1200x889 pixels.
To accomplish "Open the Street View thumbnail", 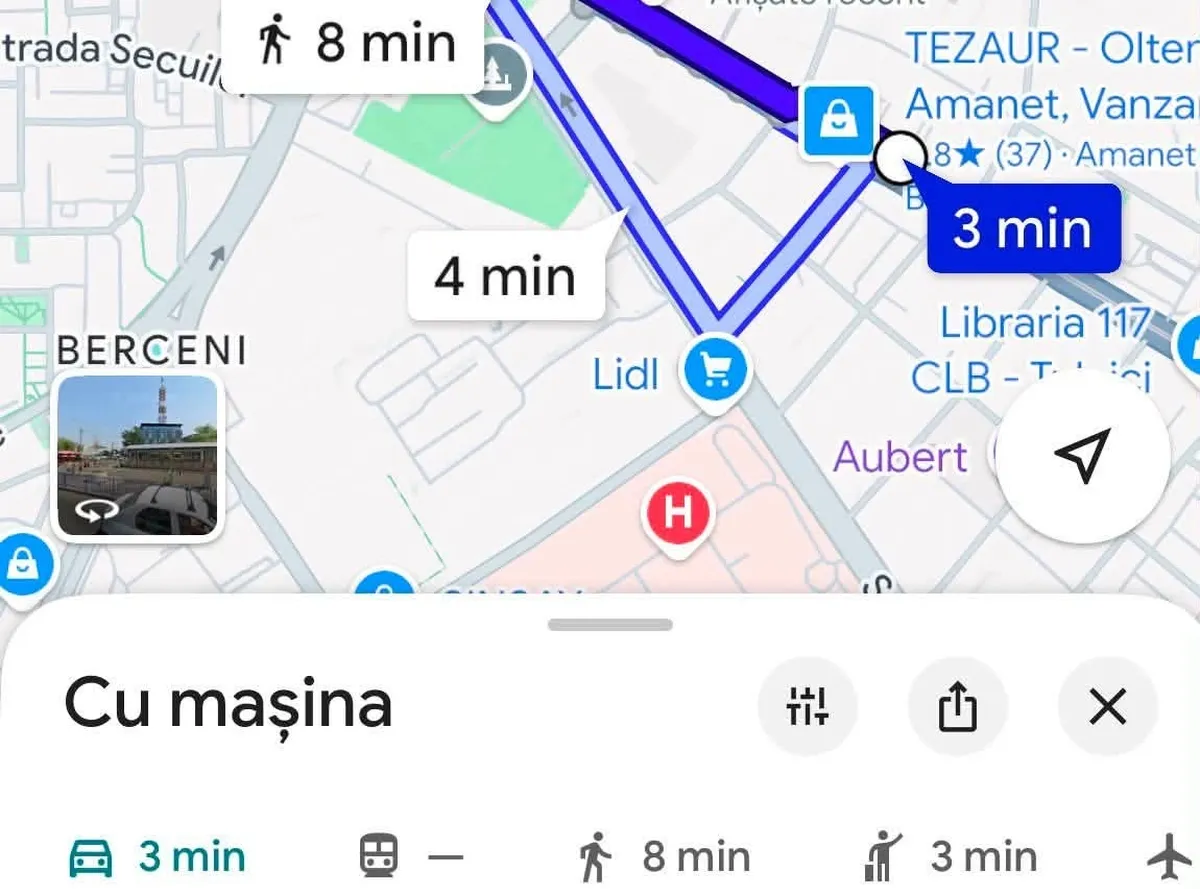I will click(x=138, y=454).
